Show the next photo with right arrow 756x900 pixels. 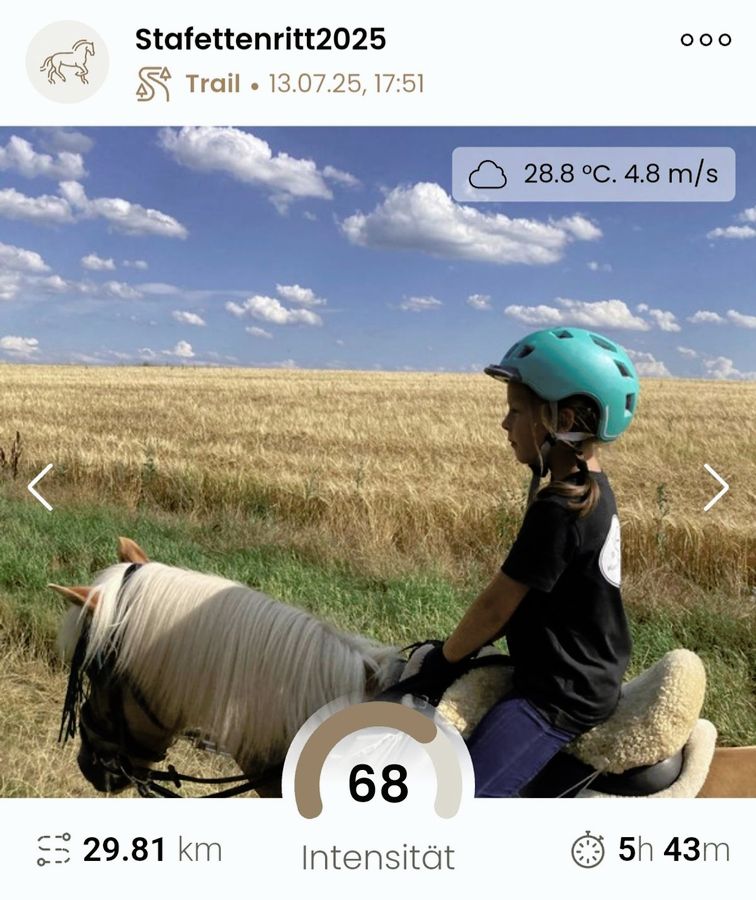point(716,487)
